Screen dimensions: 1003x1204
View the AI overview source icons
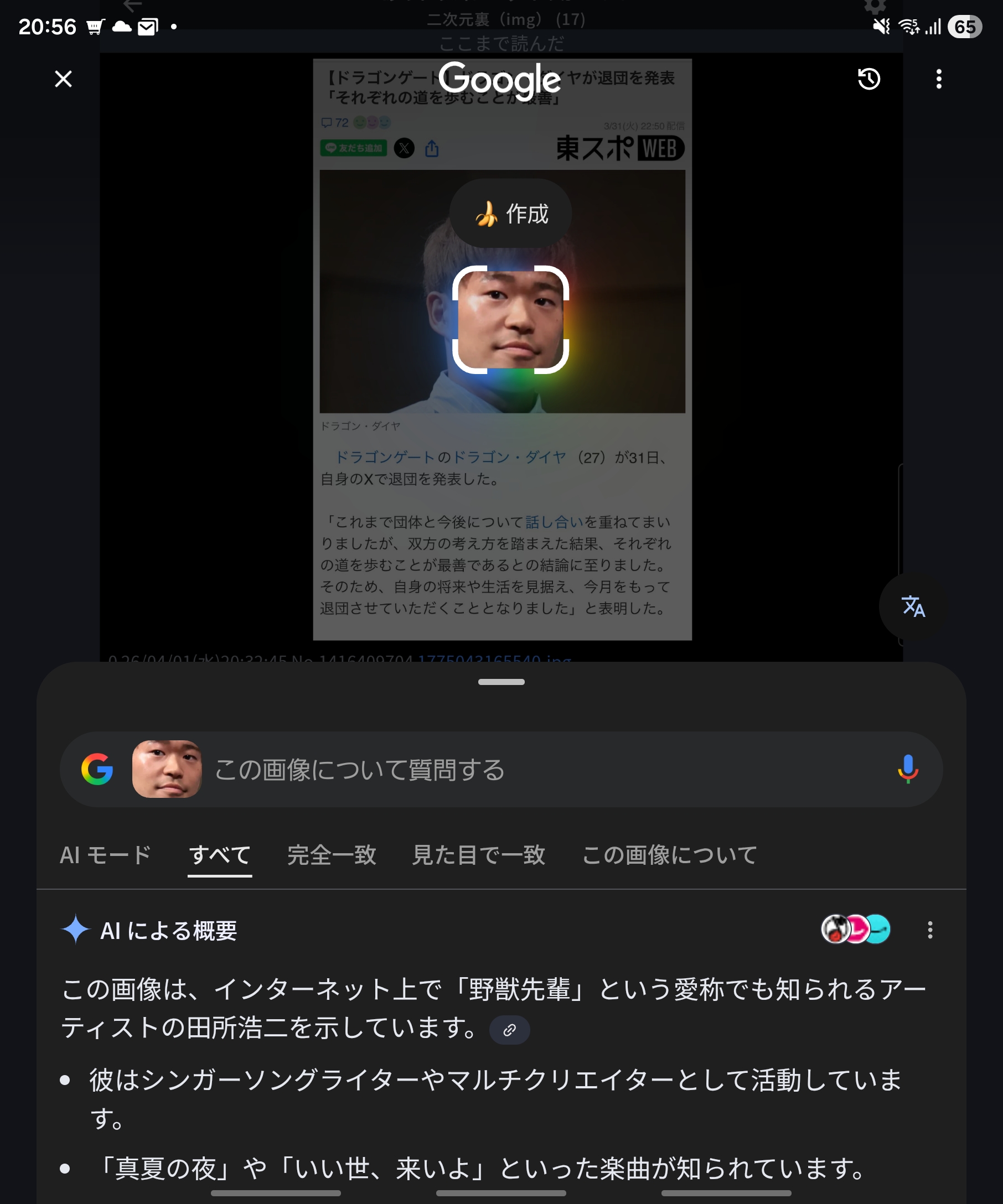[856, 930]
